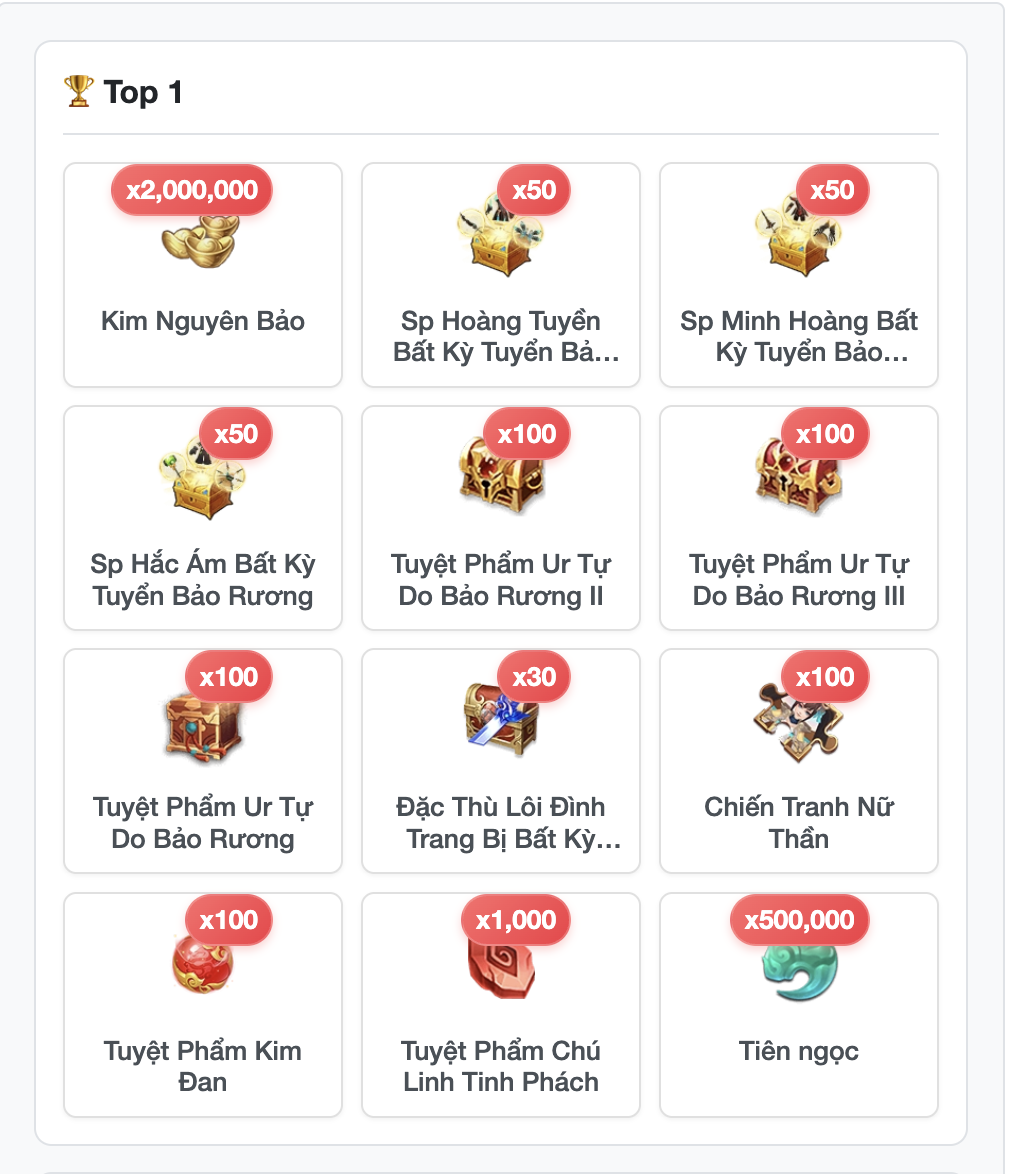Screen dimensions: 1012x1174
Task: Open the Tuyệt Phẩm Kim Đan item
Action: (x=203, y=1004)
